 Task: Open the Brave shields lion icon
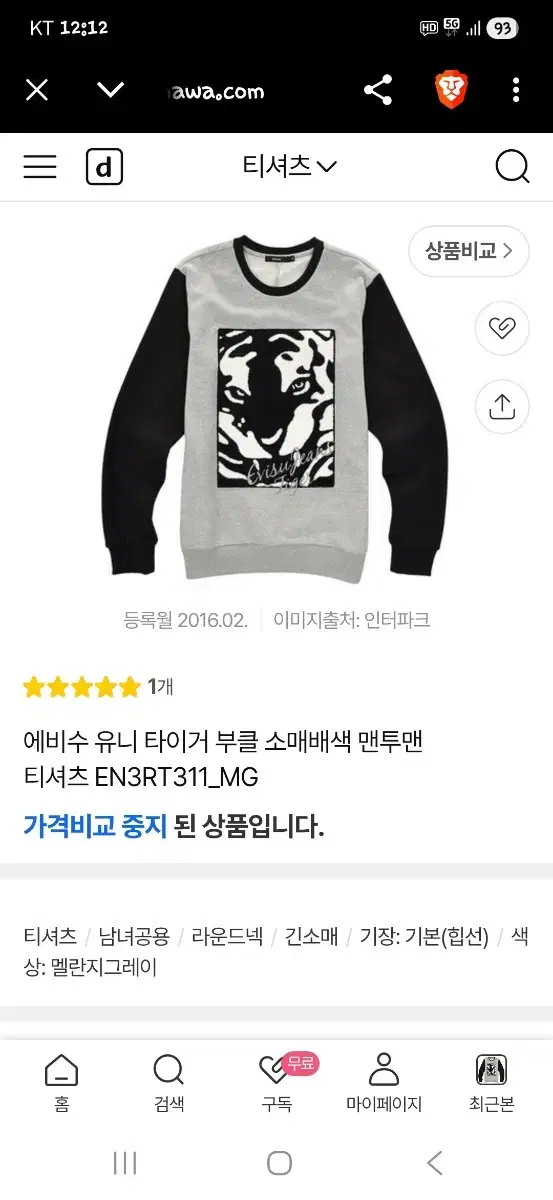(x=451, y=91)
